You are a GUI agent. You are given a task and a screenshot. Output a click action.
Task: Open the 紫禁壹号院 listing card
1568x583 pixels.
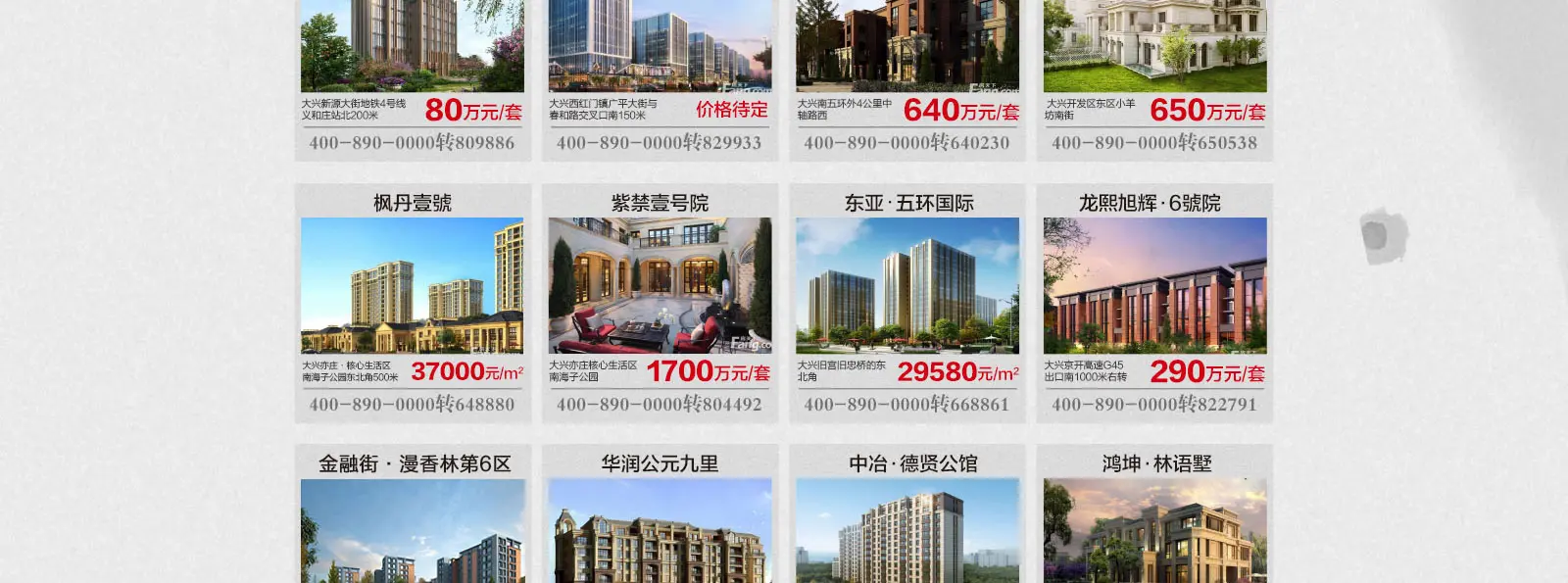point(660,286)
